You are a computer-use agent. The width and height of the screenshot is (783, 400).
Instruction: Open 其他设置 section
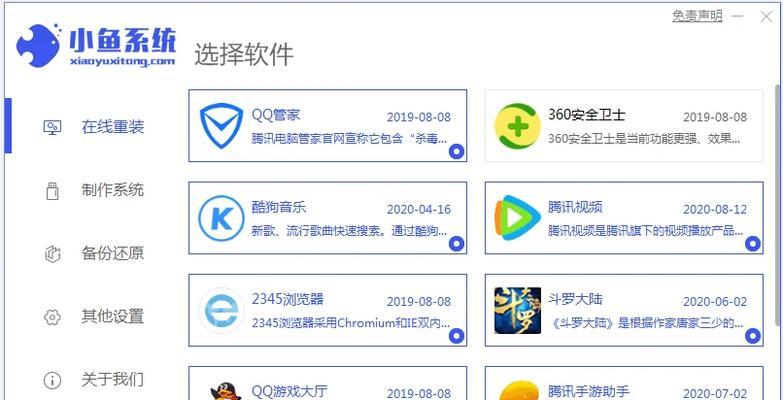pos(112,317)
